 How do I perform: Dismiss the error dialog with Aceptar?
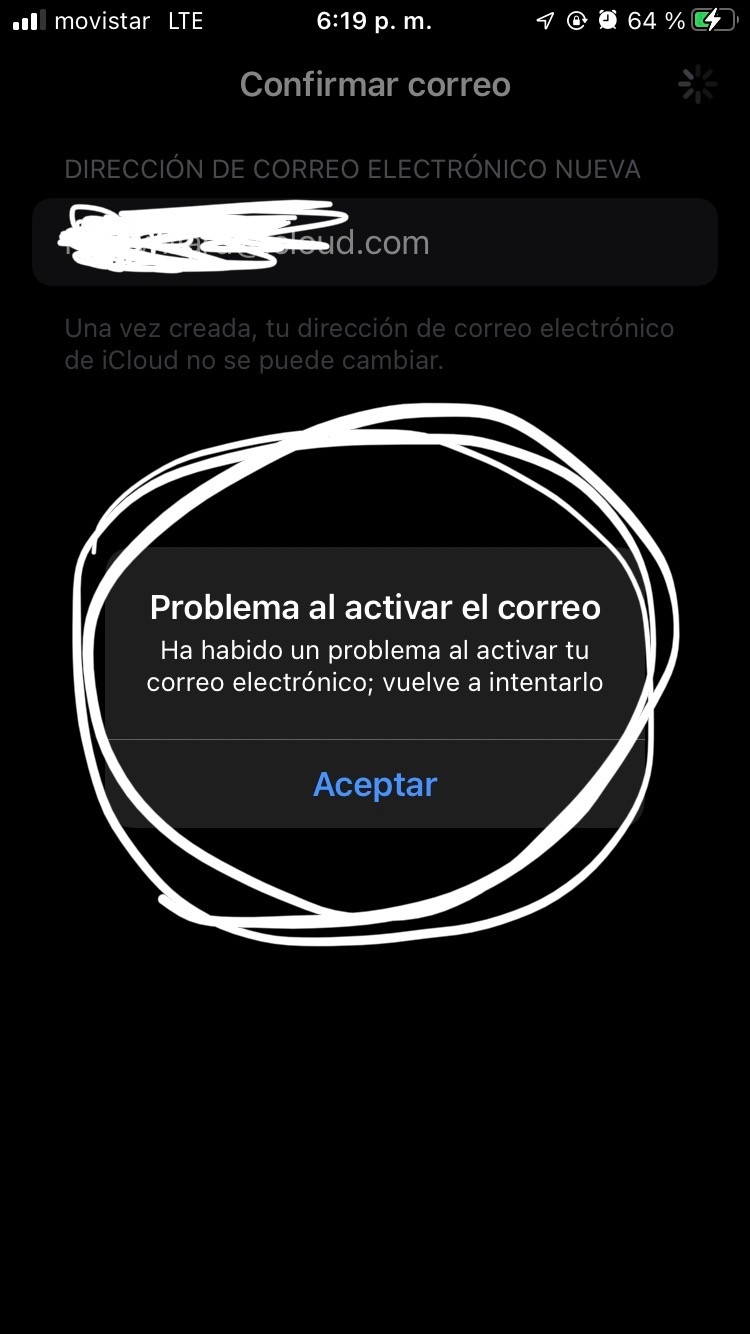[375, 784]
